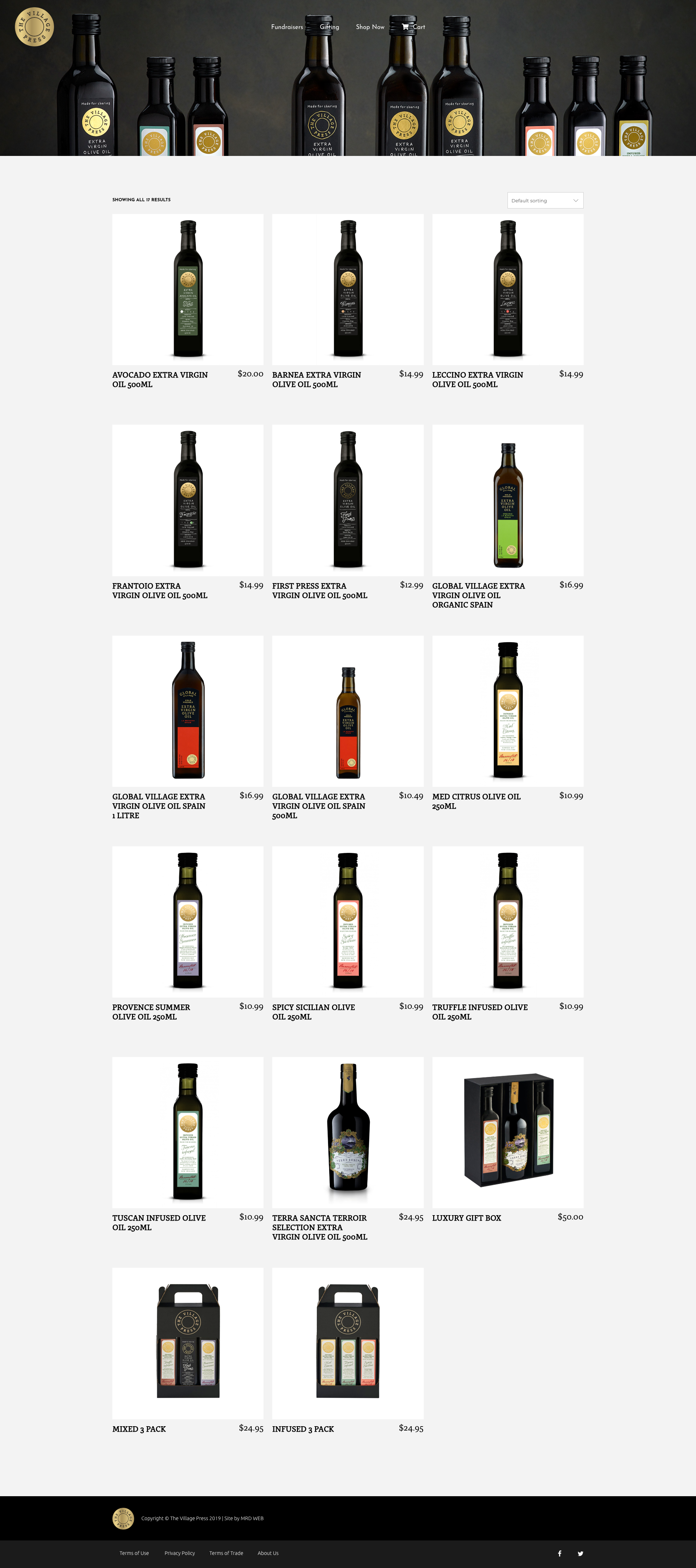Open the Twitter profile icon
Image resolution: width=696 pixels, height=1568 pixels.
point(580,1553)
